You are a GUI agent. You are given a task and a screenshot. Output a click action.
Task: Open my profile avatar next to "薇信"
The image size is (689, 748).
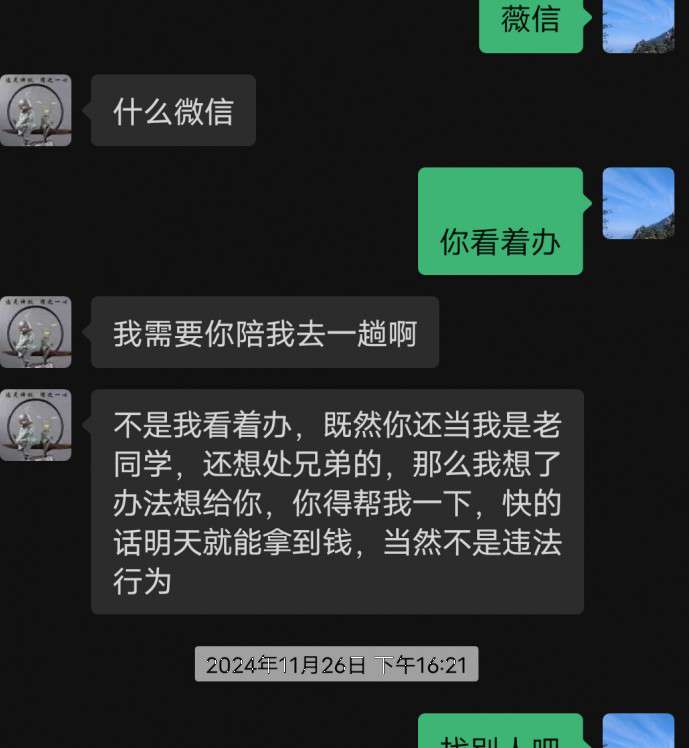tap(638, 24)
